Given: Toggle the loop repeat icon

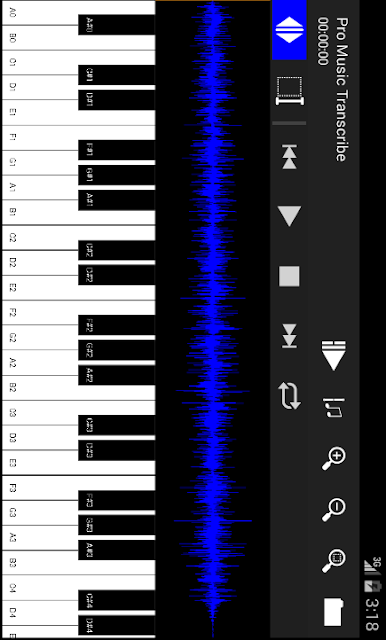Looking at the screenshot, I should pos(289,396).
